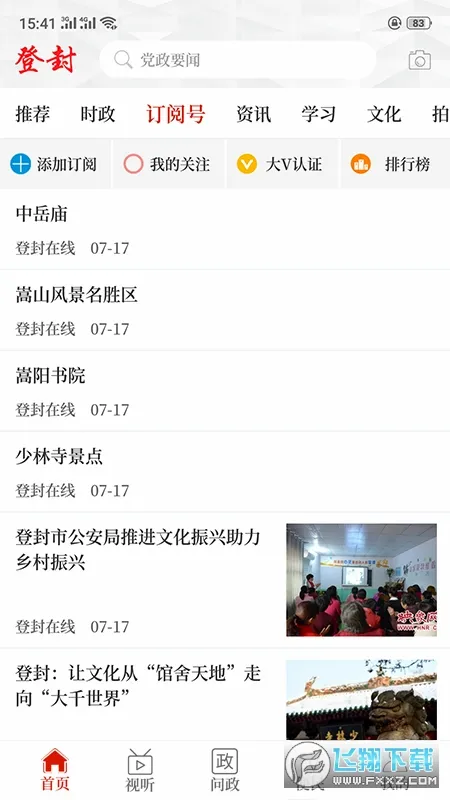Switch to the 推荐 tab
The height and width of the screenshot is (800, 450).
tap(33, 114)
